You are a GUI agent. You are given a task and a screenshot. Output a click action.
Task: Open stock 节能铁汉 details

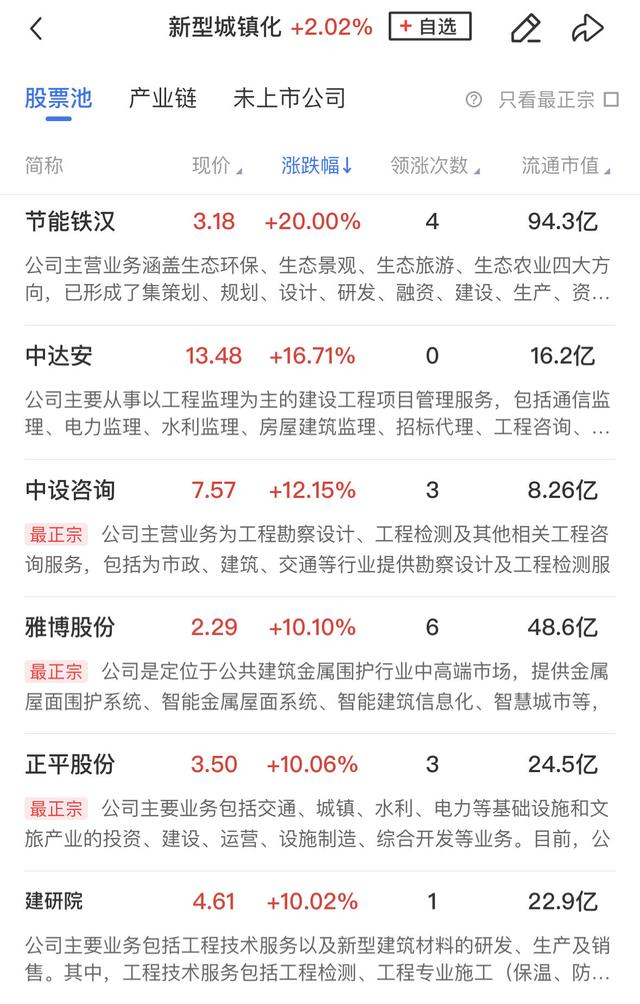point(70,220)
